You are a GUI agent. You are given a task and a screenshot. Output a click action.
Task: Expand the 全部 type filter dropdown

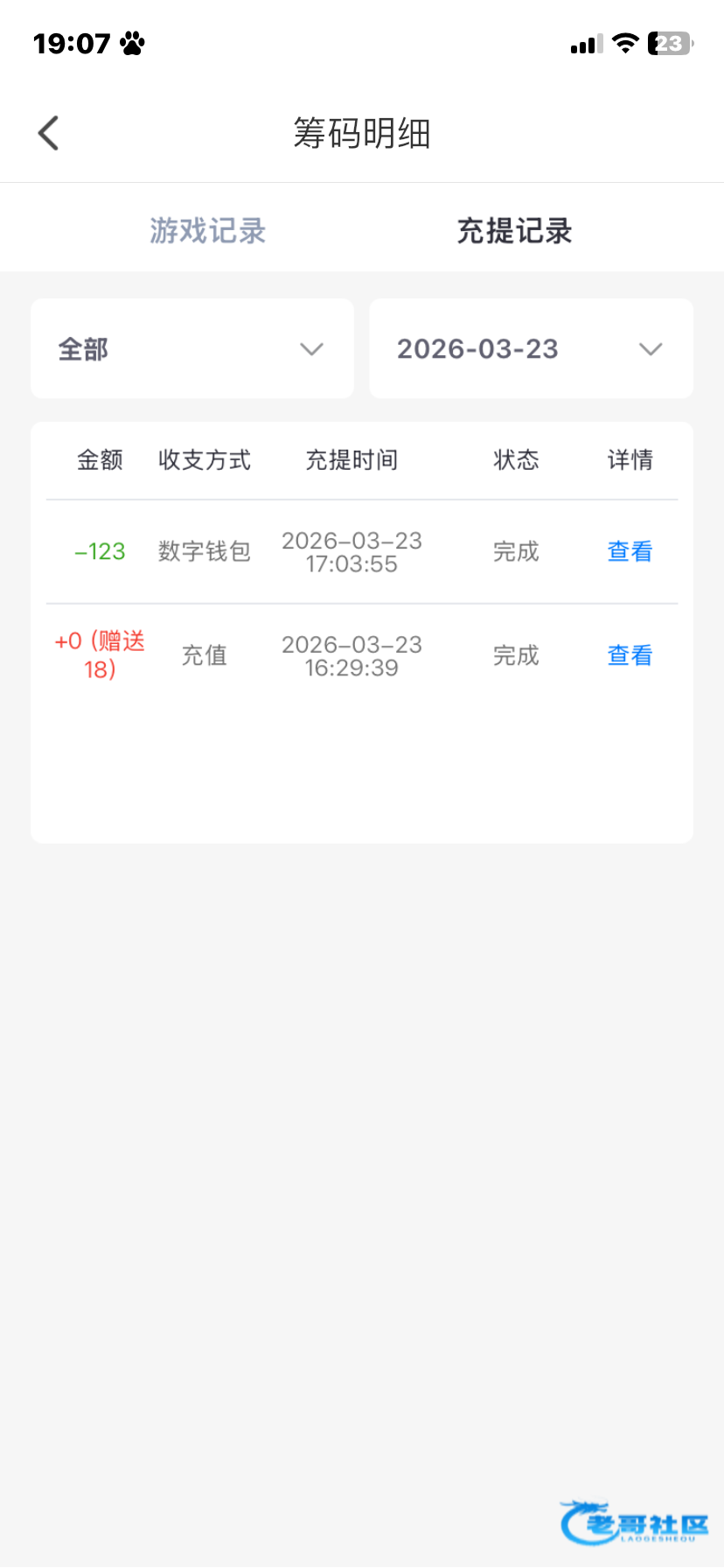(x=192, y=349)
